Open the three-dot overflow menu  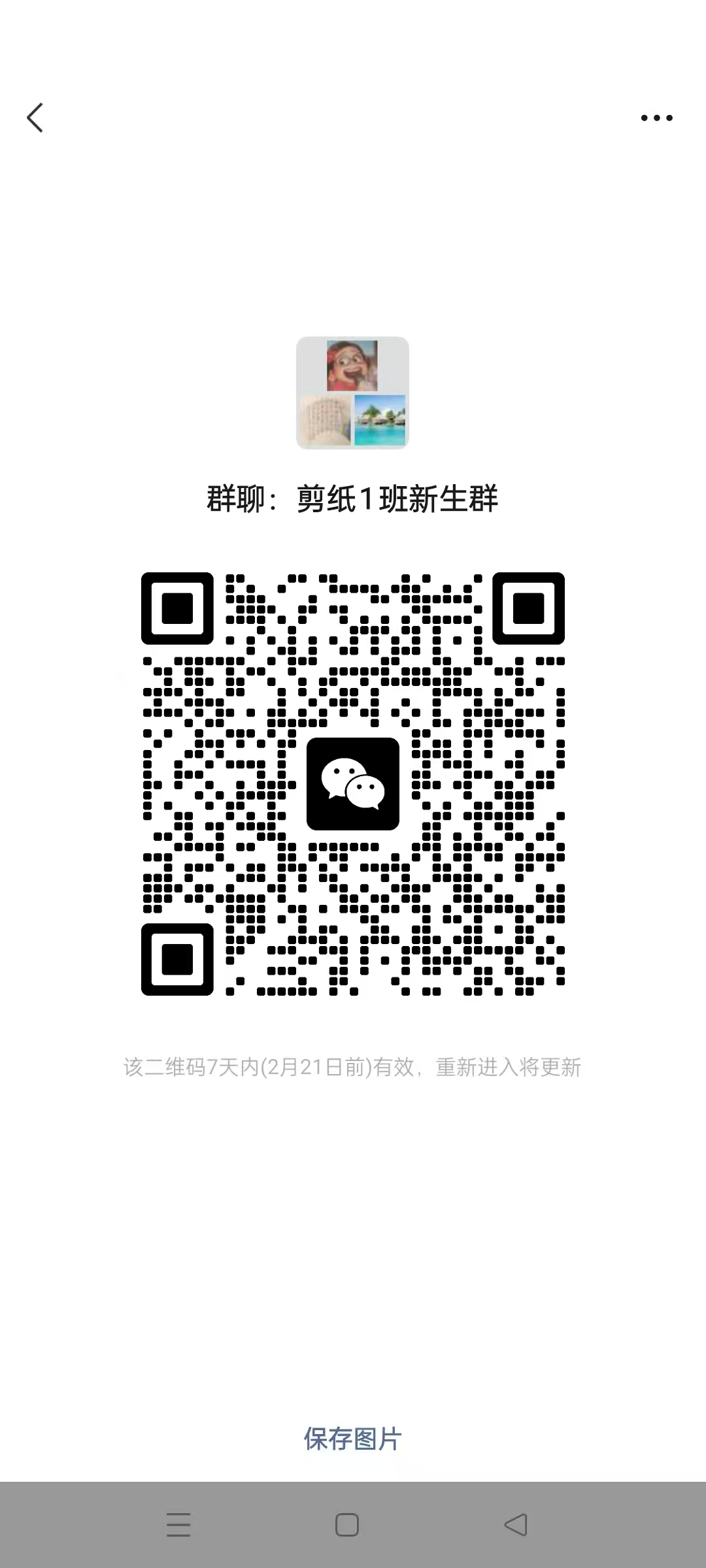point(656,118)
